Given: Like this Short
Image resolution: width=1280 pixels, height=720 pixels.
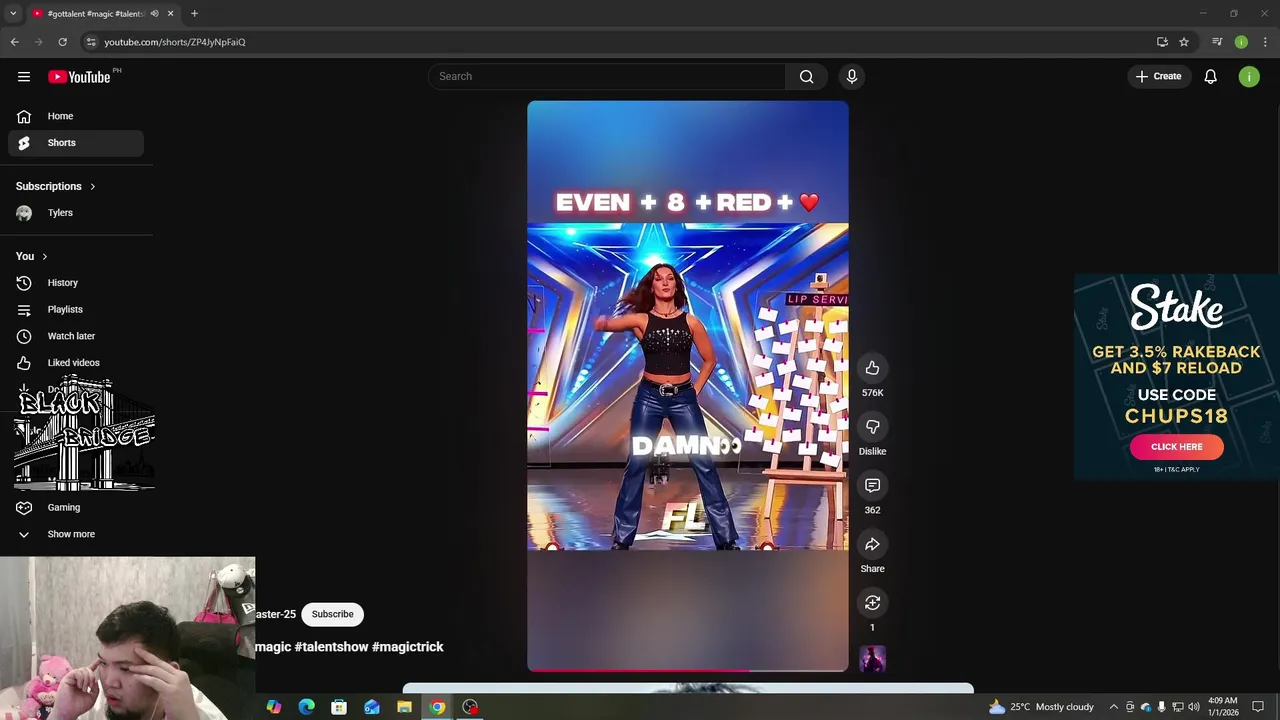Looking at the screenshot, I should click(x=872, y=369).
